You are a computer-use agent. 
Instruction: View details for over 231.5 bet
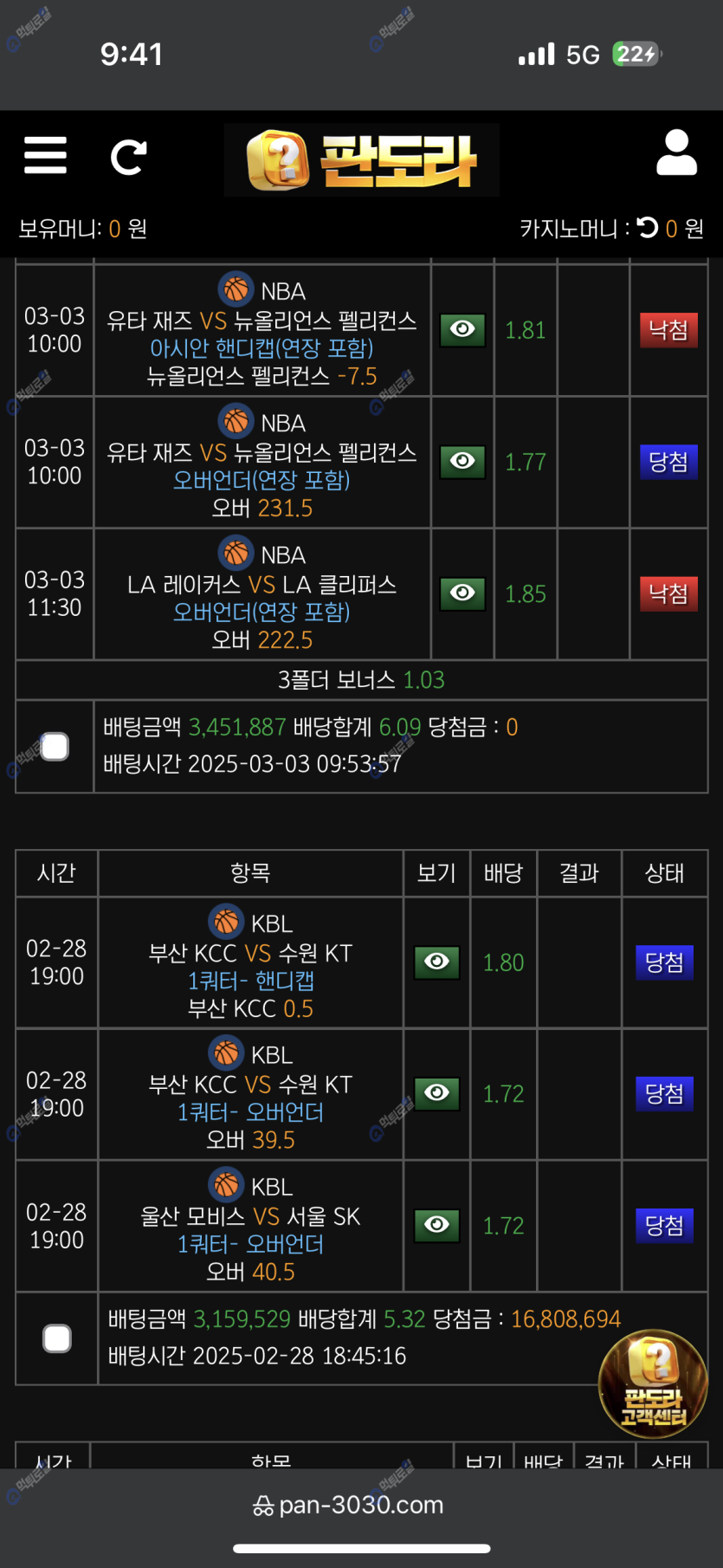click(x=462, y=462)
